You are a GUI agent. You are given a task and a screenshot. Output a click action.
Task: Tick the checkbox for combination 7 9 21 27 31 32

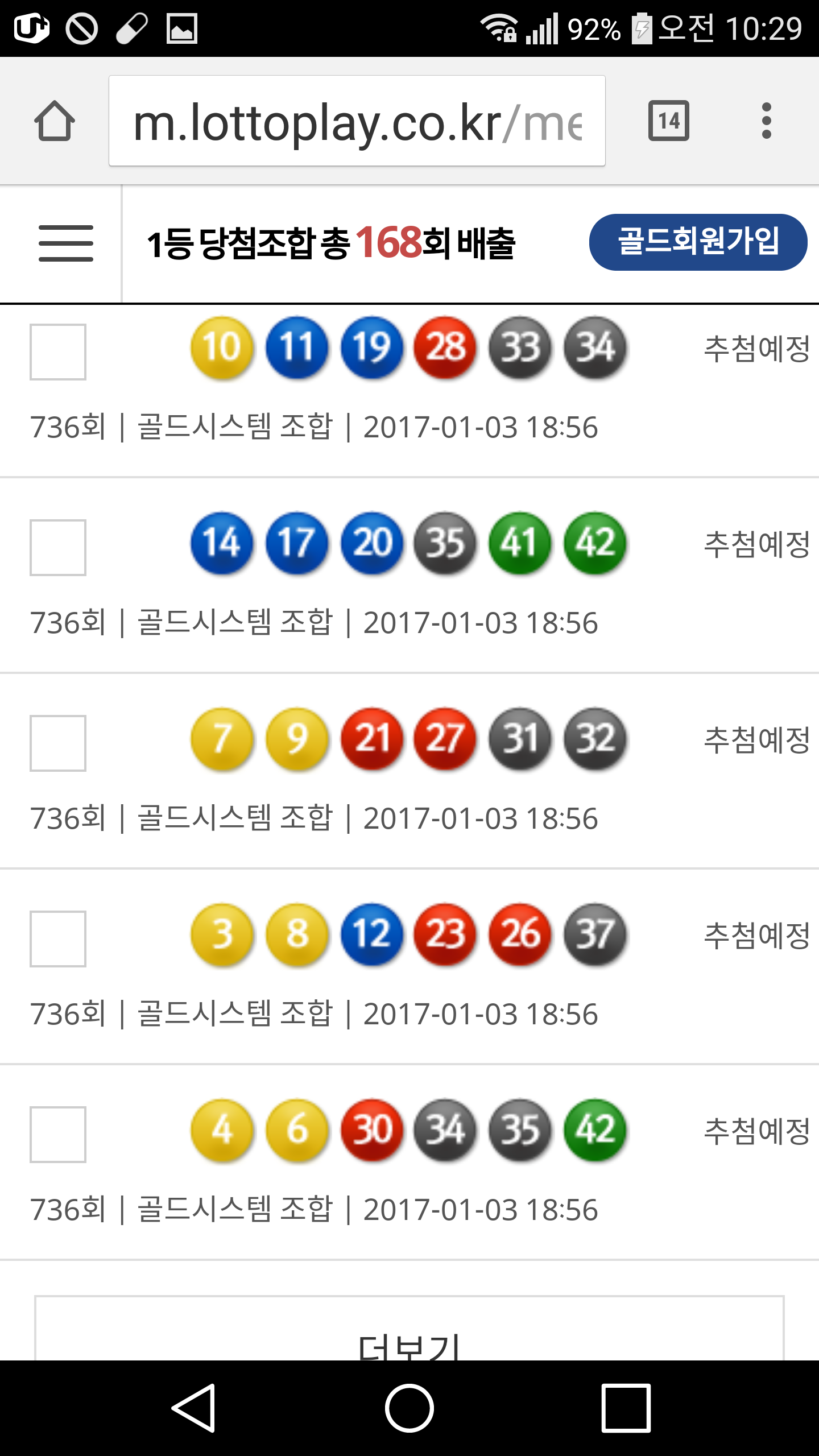(58, 743)
